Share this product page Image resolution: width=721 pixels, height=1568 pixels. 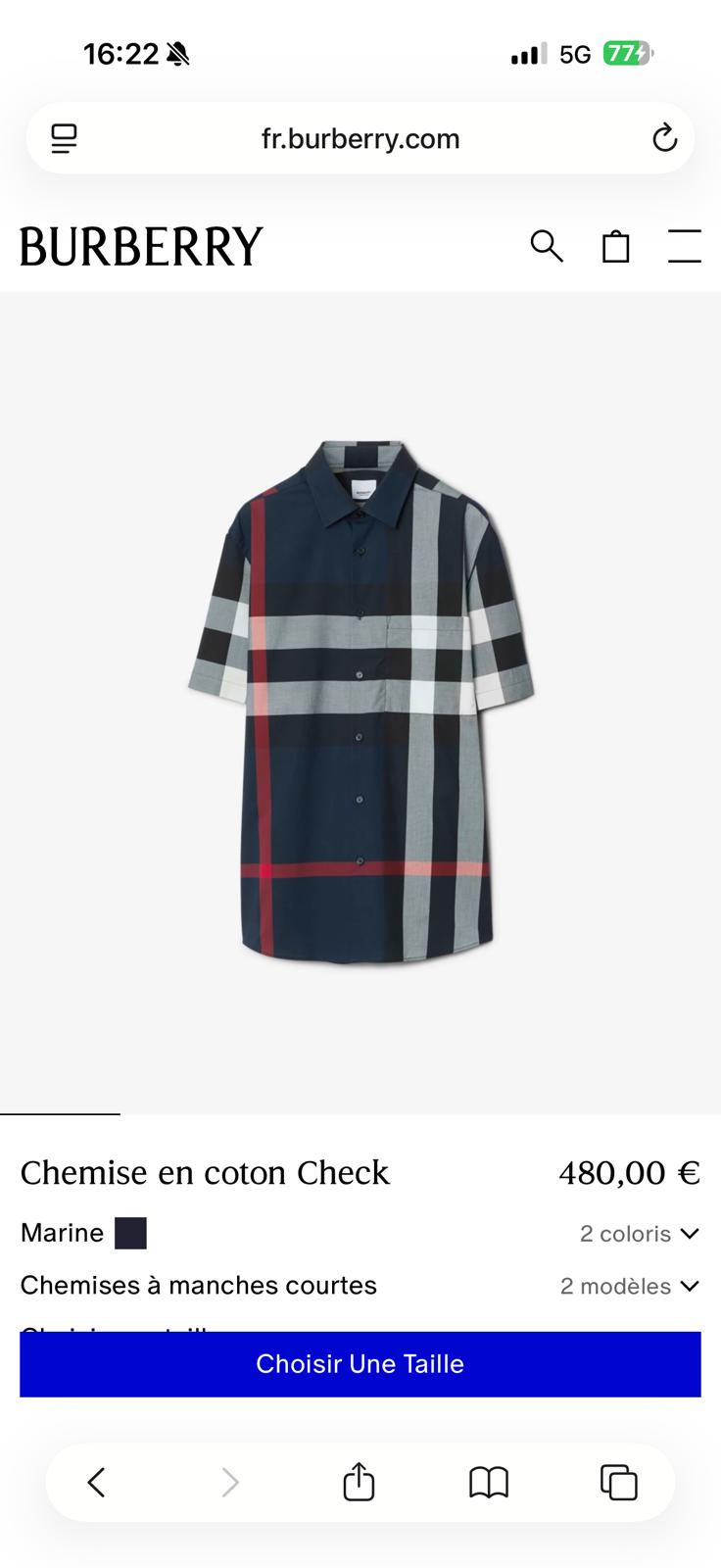(359, 1482)
